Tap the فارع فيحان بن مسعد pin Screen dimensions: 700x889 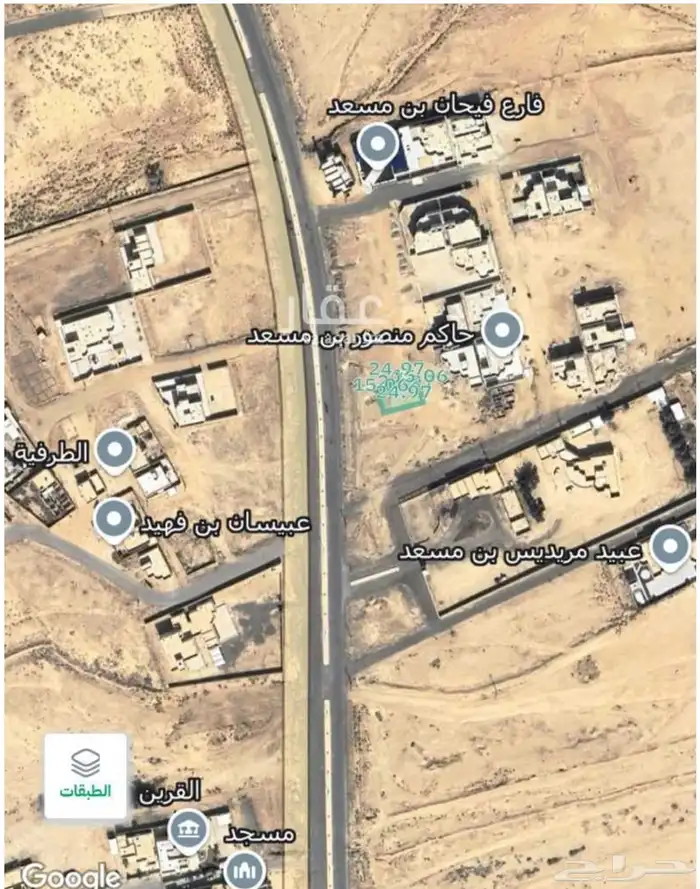[378, 146]
